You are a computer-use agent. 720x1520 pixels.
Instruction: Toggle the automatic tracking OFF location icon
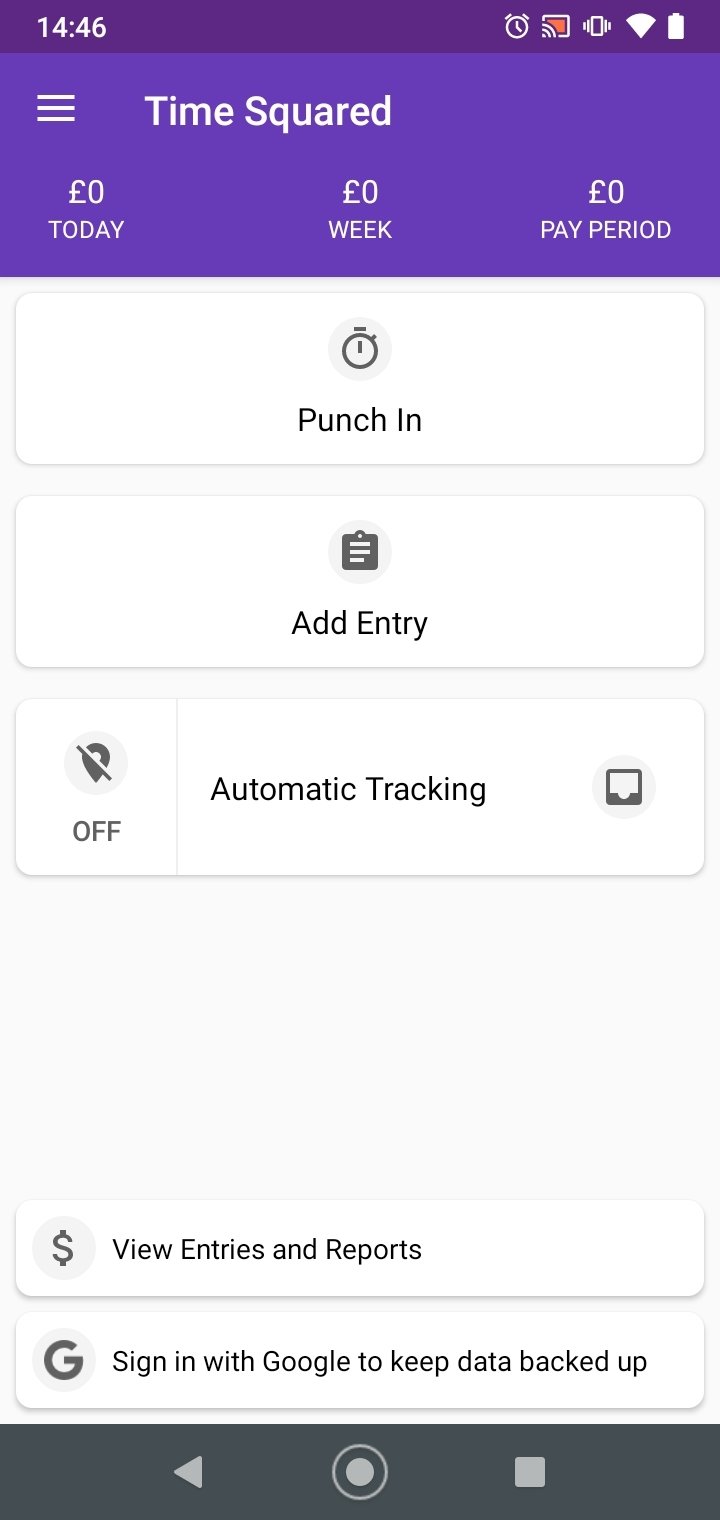96,764
